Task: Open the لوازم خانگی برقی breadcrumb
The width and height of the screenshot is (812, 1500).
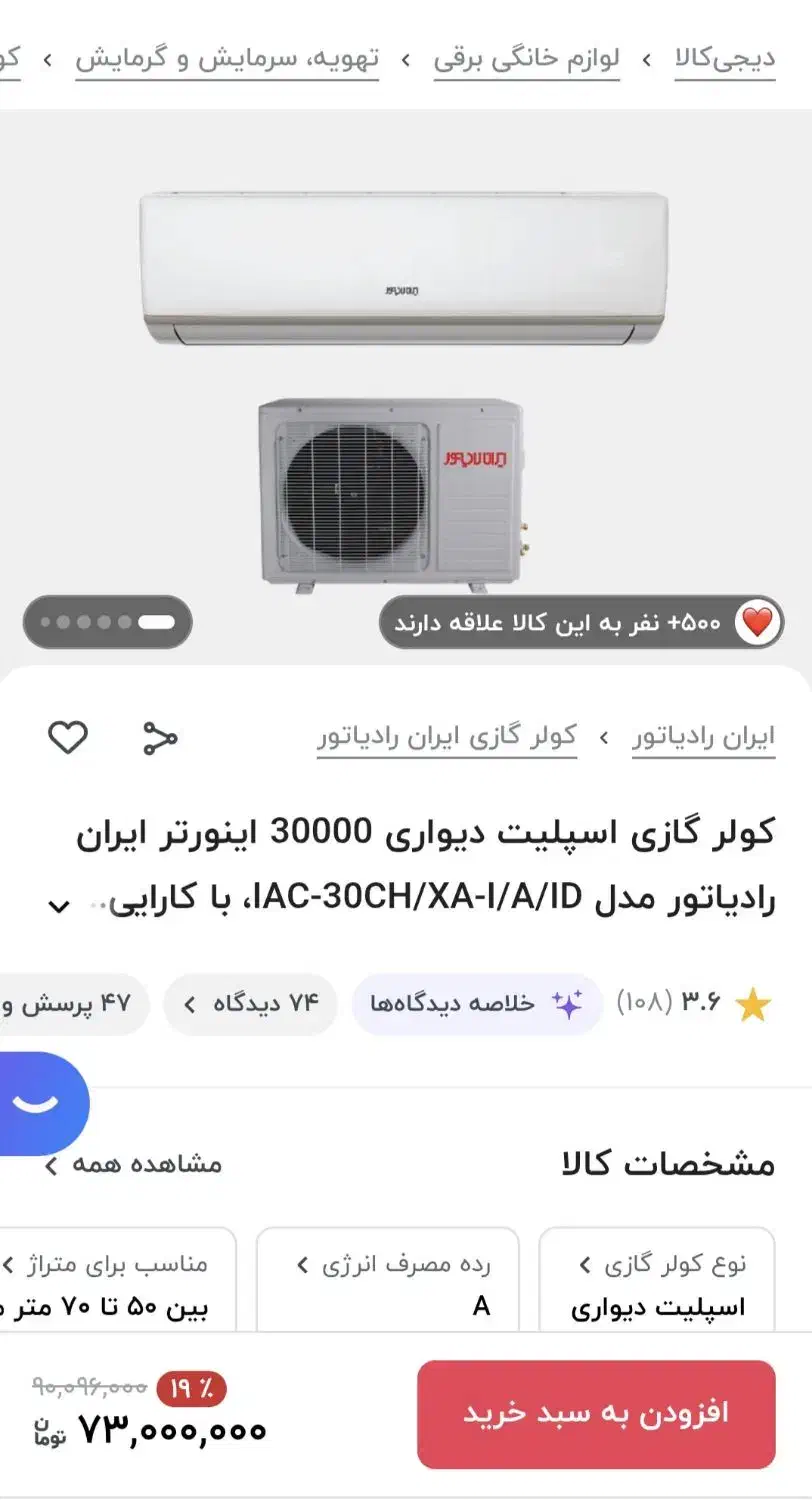Action: [526, 58]
